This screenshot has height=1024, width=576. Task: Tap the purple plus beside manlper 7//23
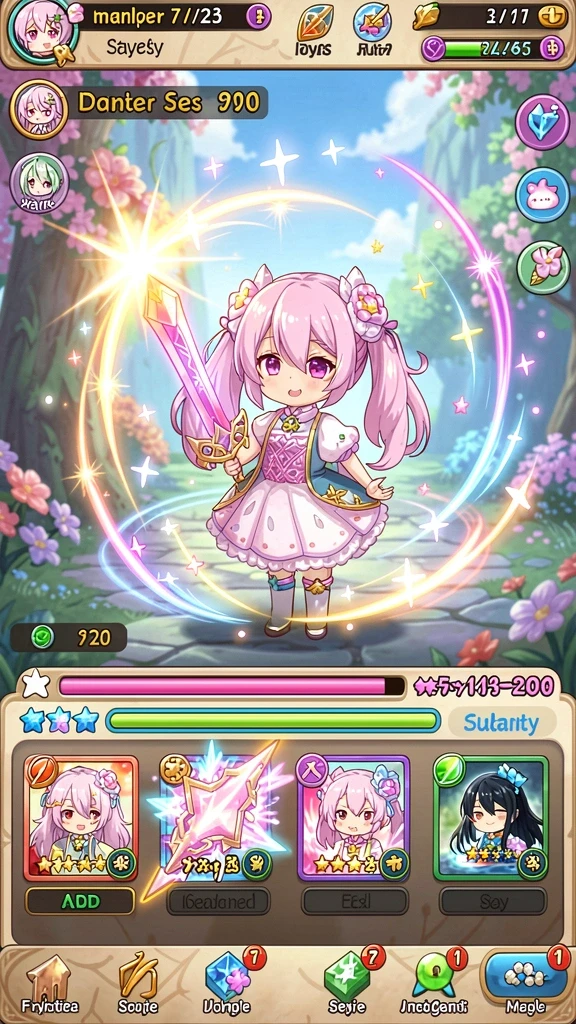(x=259, y=17)
